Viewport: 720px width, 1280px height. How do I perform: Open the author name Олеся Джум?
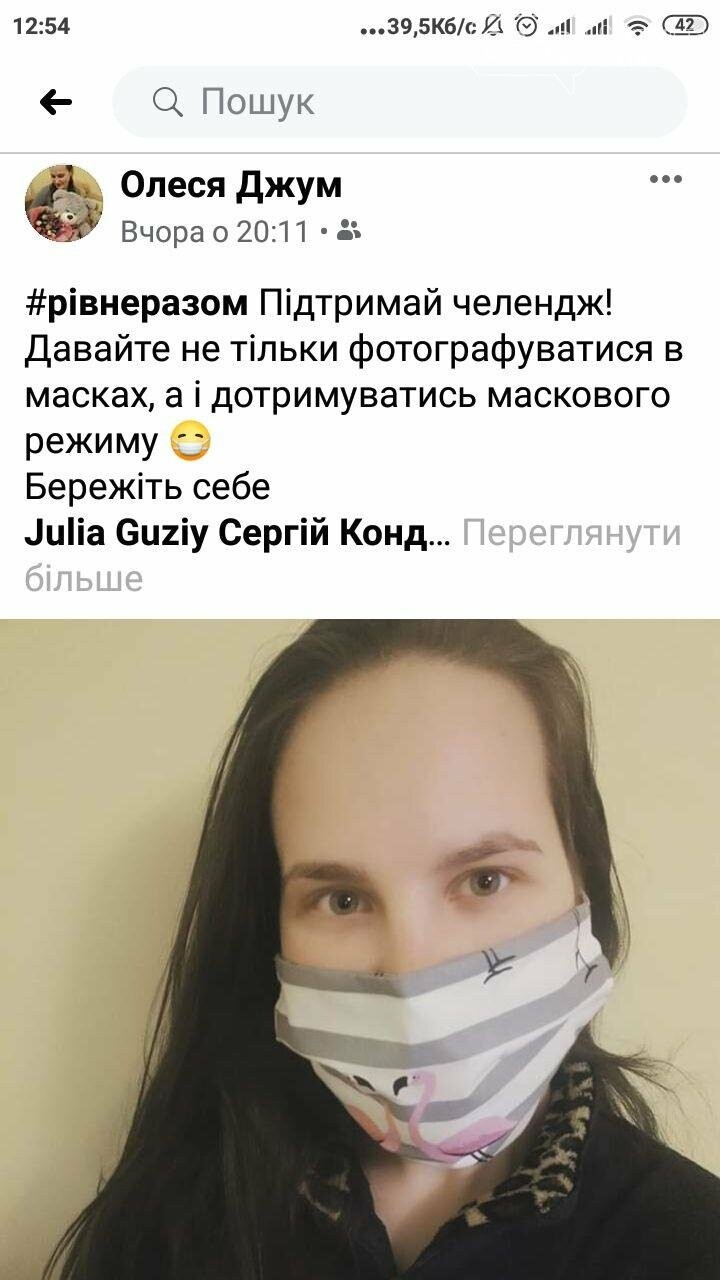(x=231, y=185)
